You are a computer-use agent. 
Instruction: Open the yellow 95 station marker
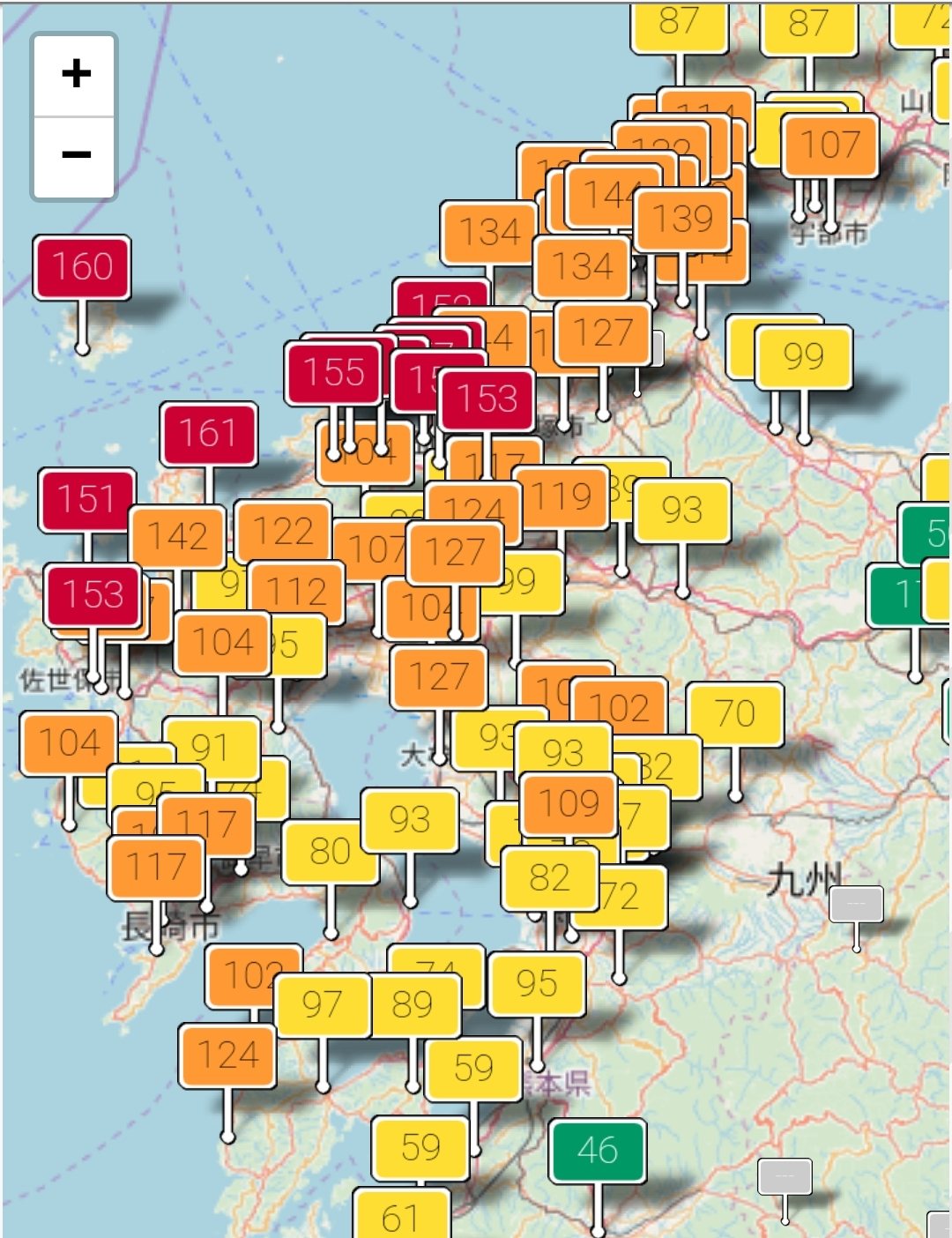click(x=537, y=983)
